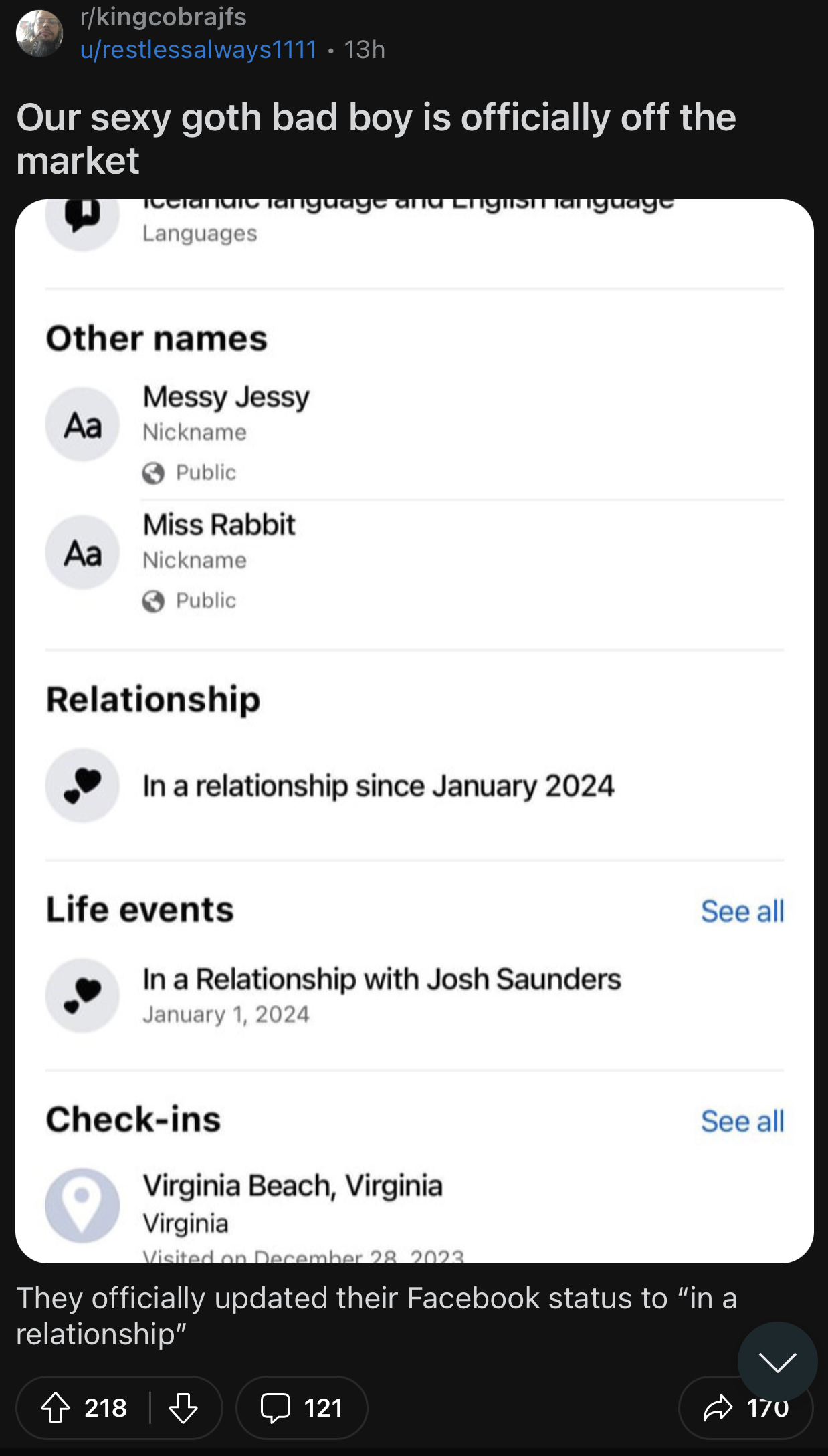Open the subreddit avatar icon
828x1456 pixels.
(x=39, y=33)
